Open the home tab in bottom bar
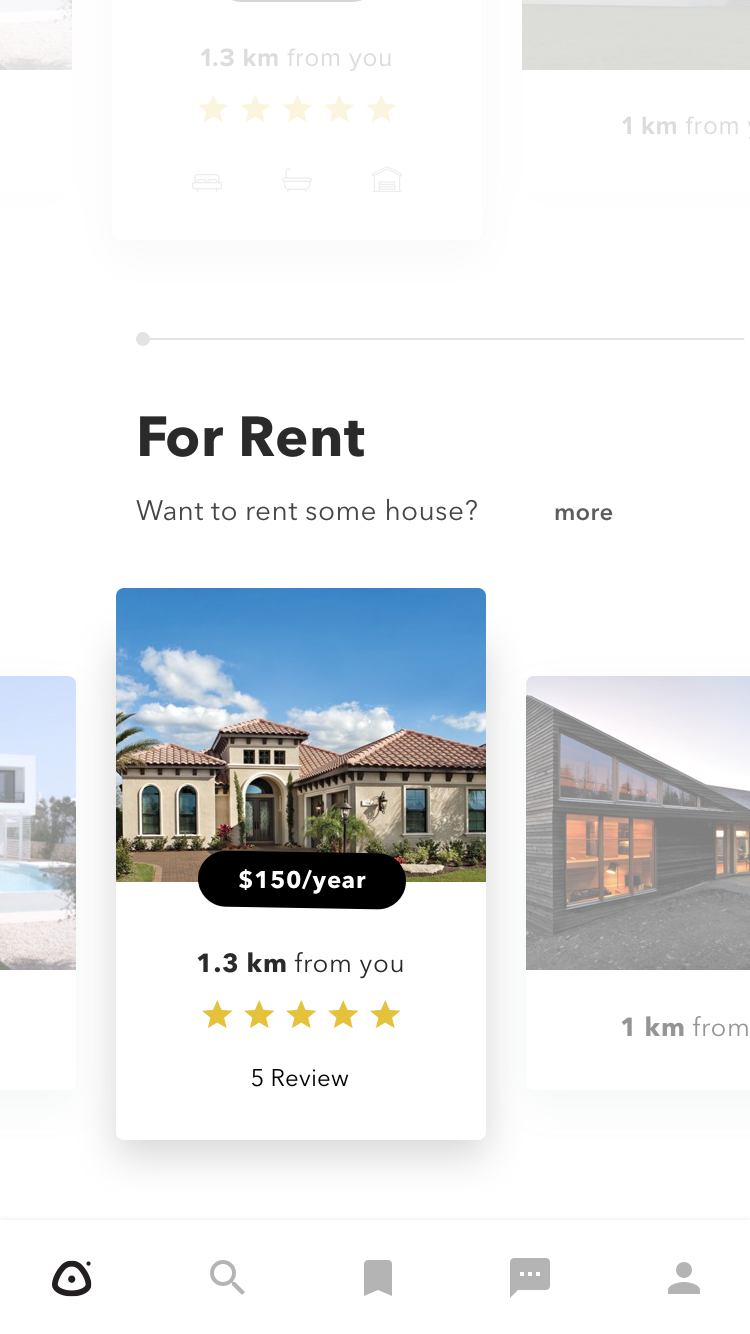 [x=72, y=1277]
